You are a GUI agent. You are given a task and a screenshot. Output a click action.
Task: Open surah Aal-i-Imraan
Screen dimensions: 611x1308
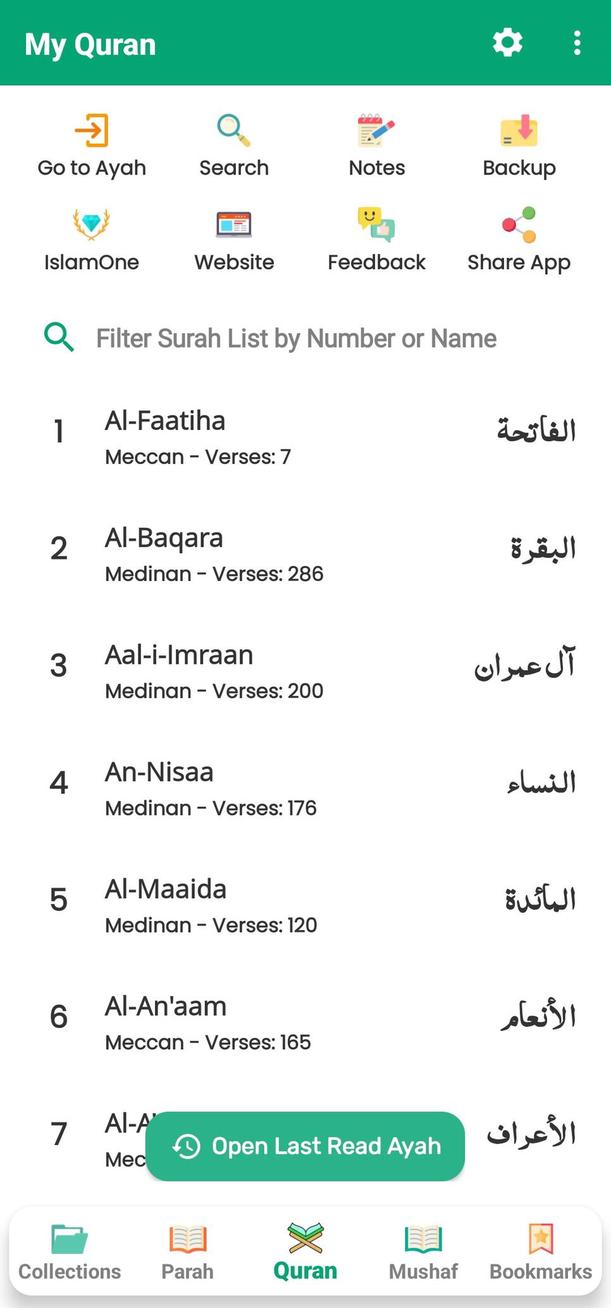click(x=305, y=670)
